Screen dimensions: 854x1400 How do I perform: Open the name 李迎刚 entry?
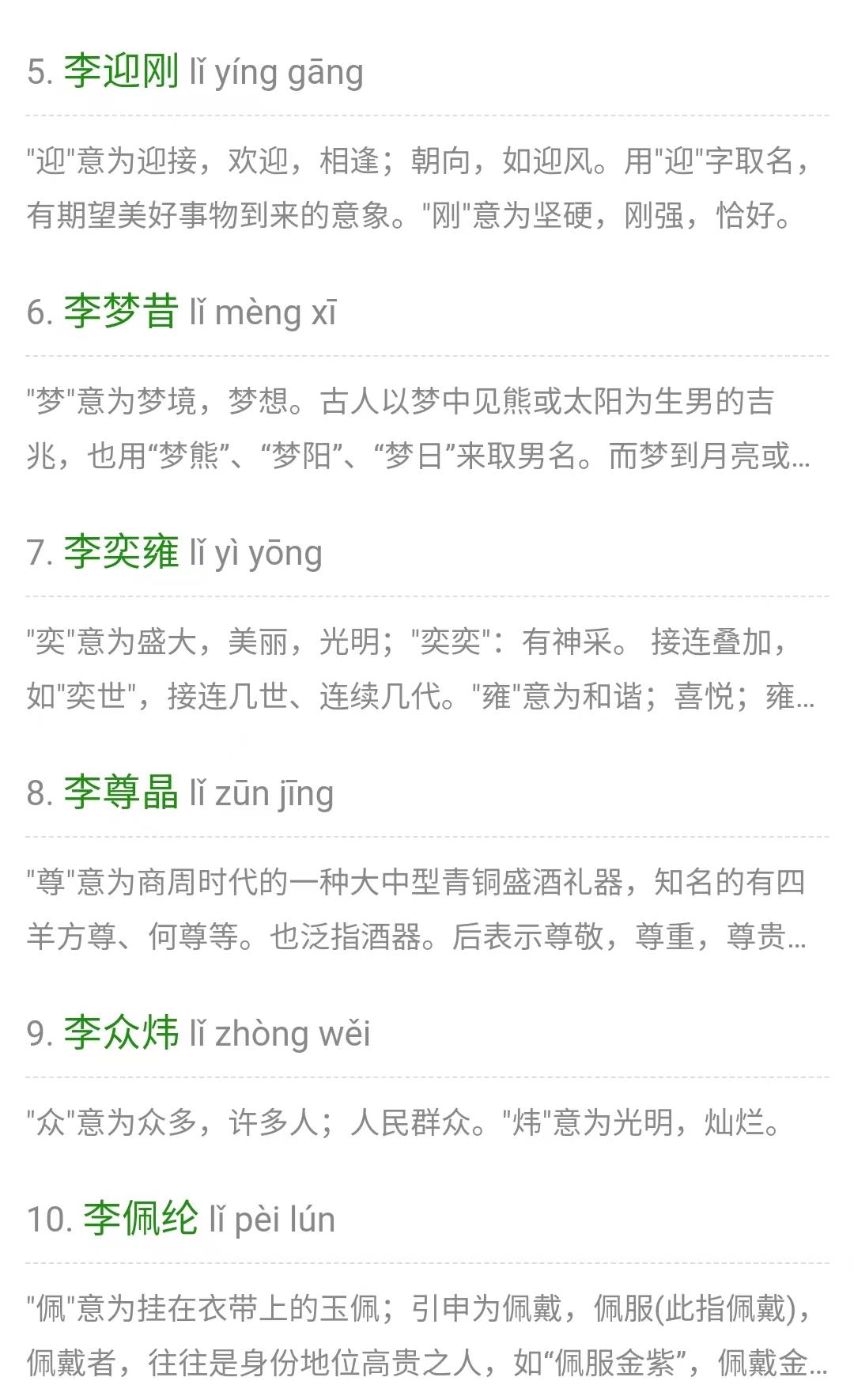click(x=121, y=71)
